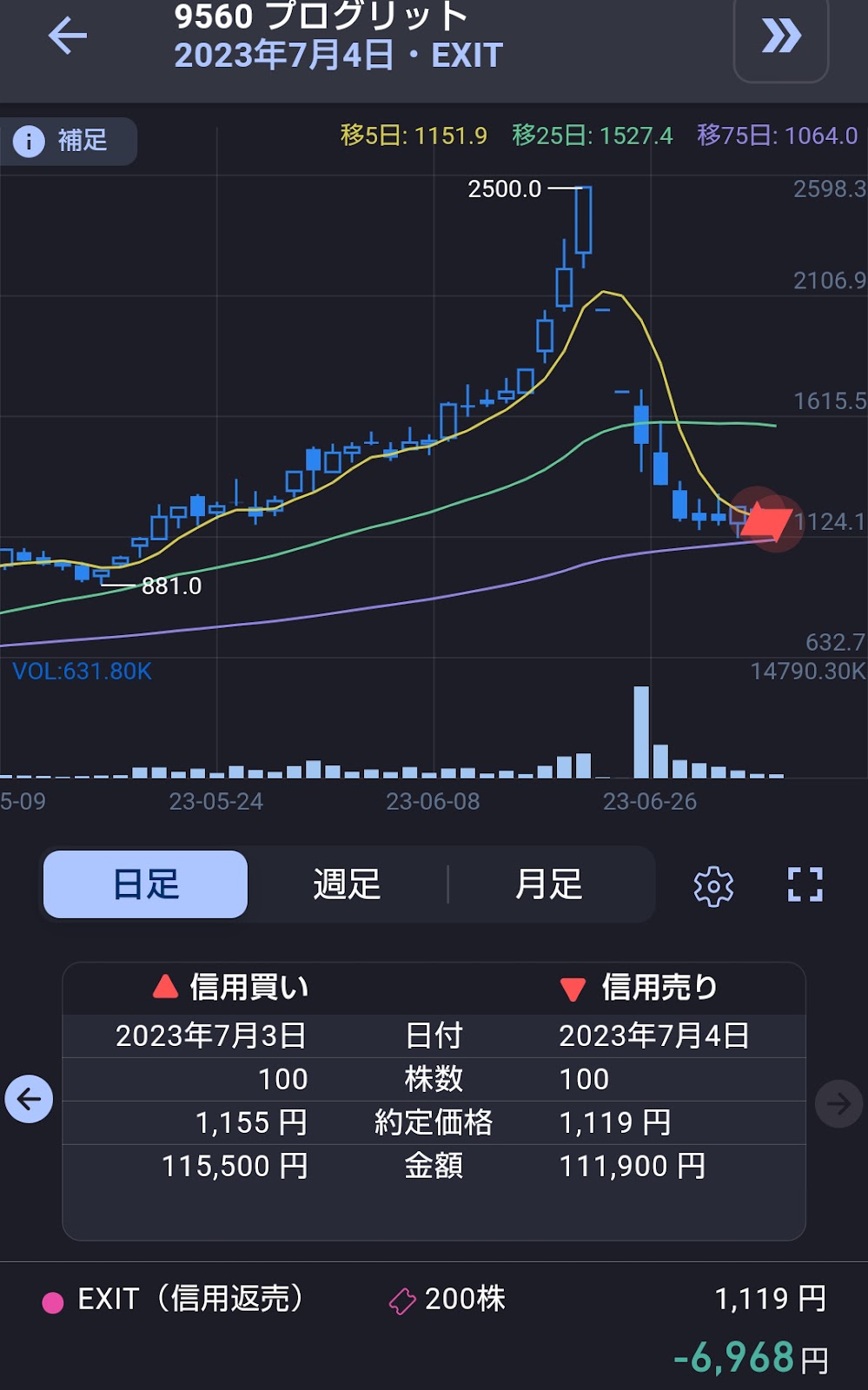Show previous trade with left arrow

(x=29, y=1100)
